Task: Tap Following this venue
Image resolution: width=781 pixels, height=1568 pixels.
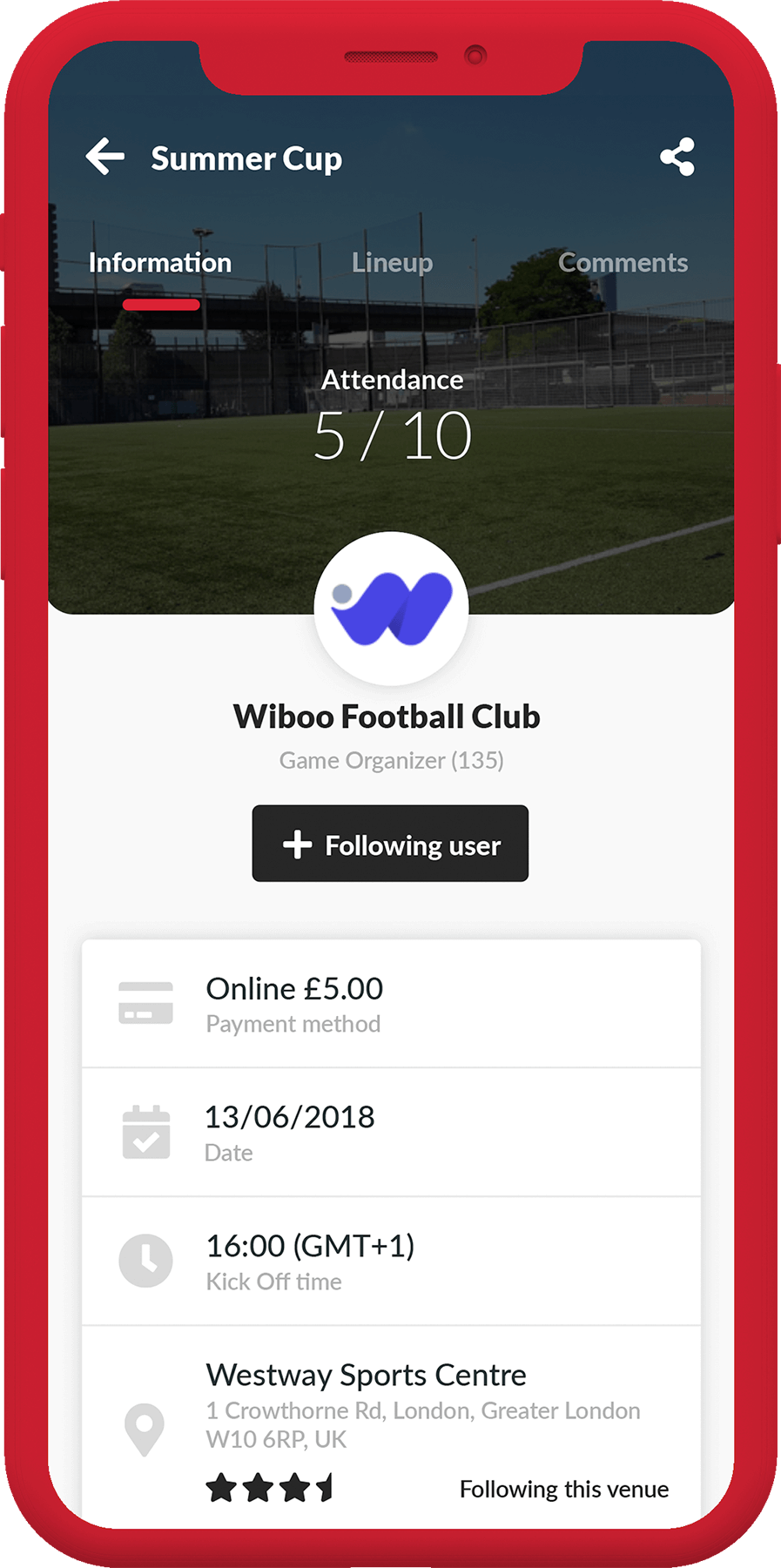Action: click(563, 1489)
